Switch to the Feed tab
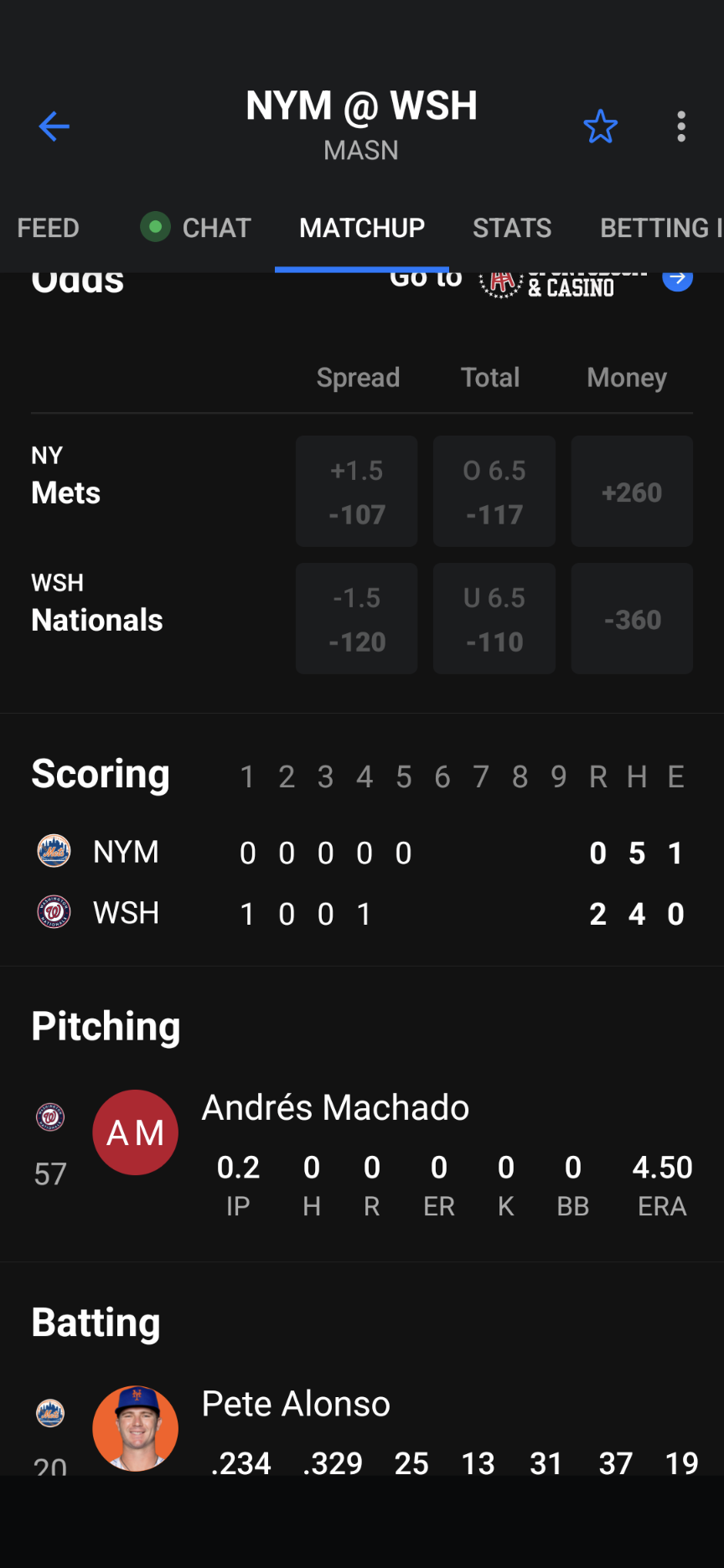Screen dimensions: 724x1568 point(49,228)
